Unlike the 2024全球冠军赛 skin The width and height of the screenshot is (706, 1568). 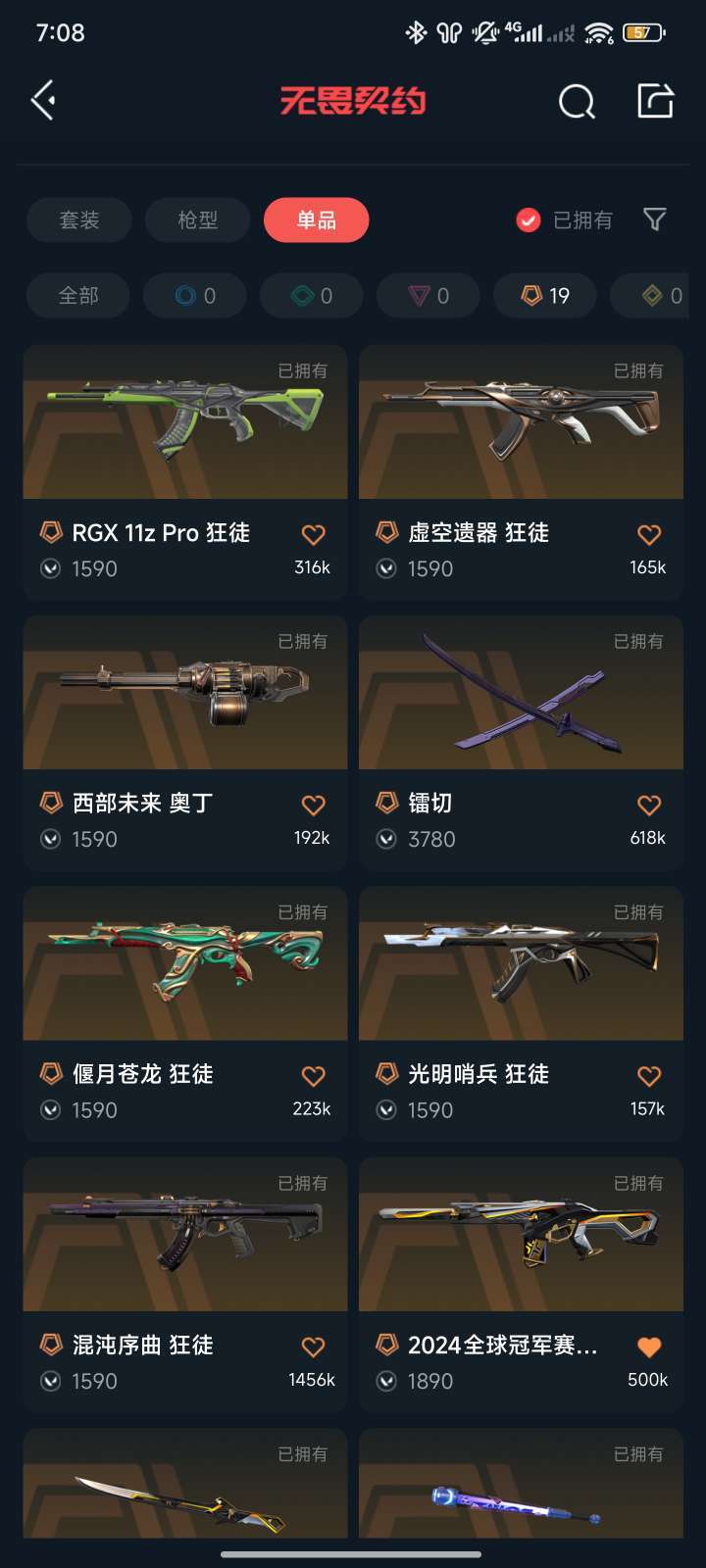tap(649, 1347)
